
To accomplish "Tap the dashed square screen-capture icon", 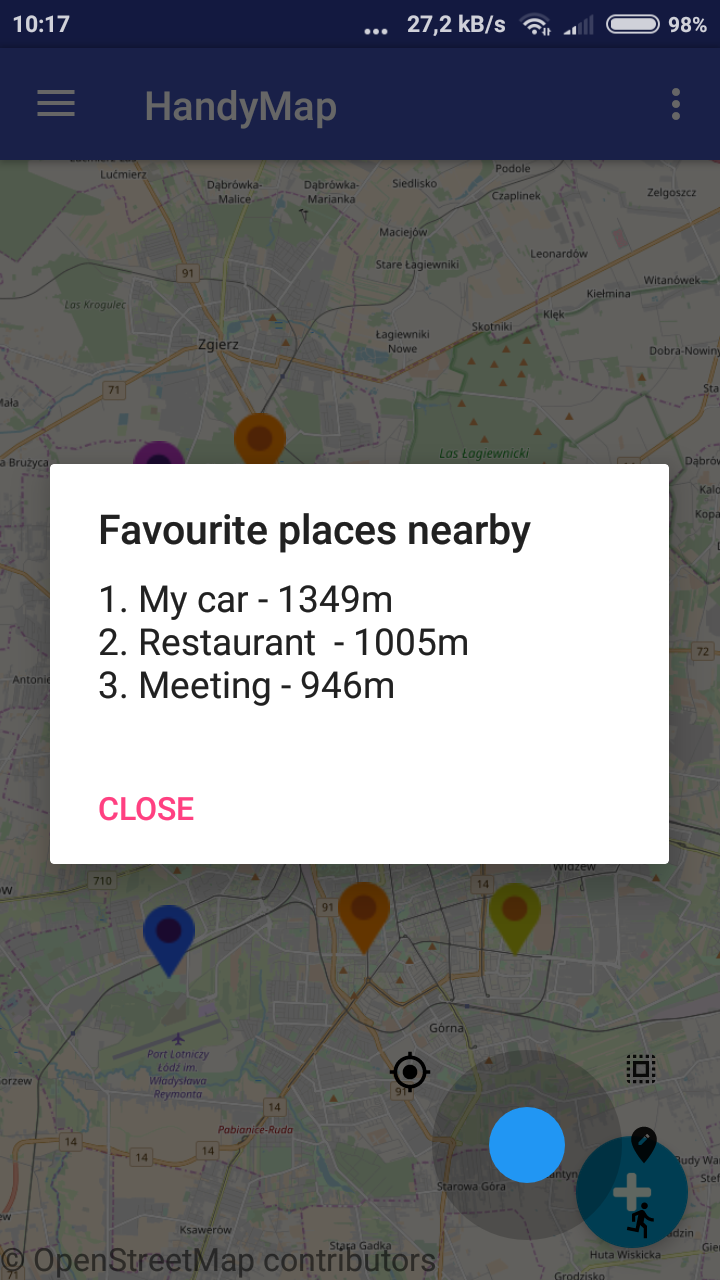I will 641,1068.
